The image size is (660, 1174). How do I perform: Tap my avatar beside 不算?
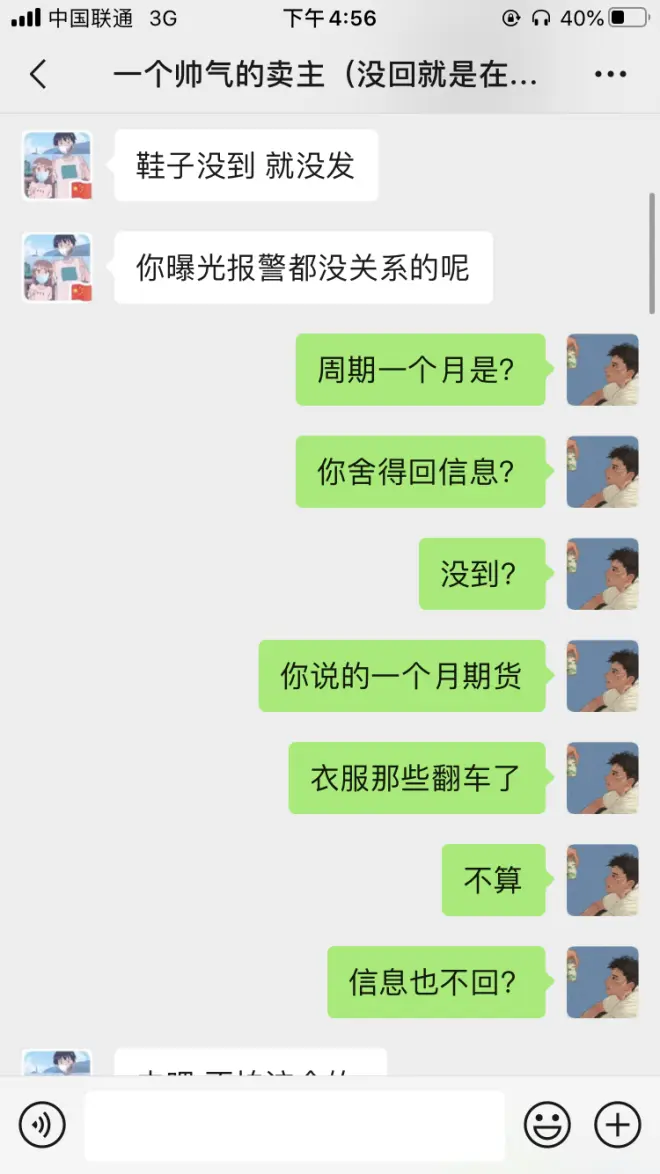click(x=602, y=880)
